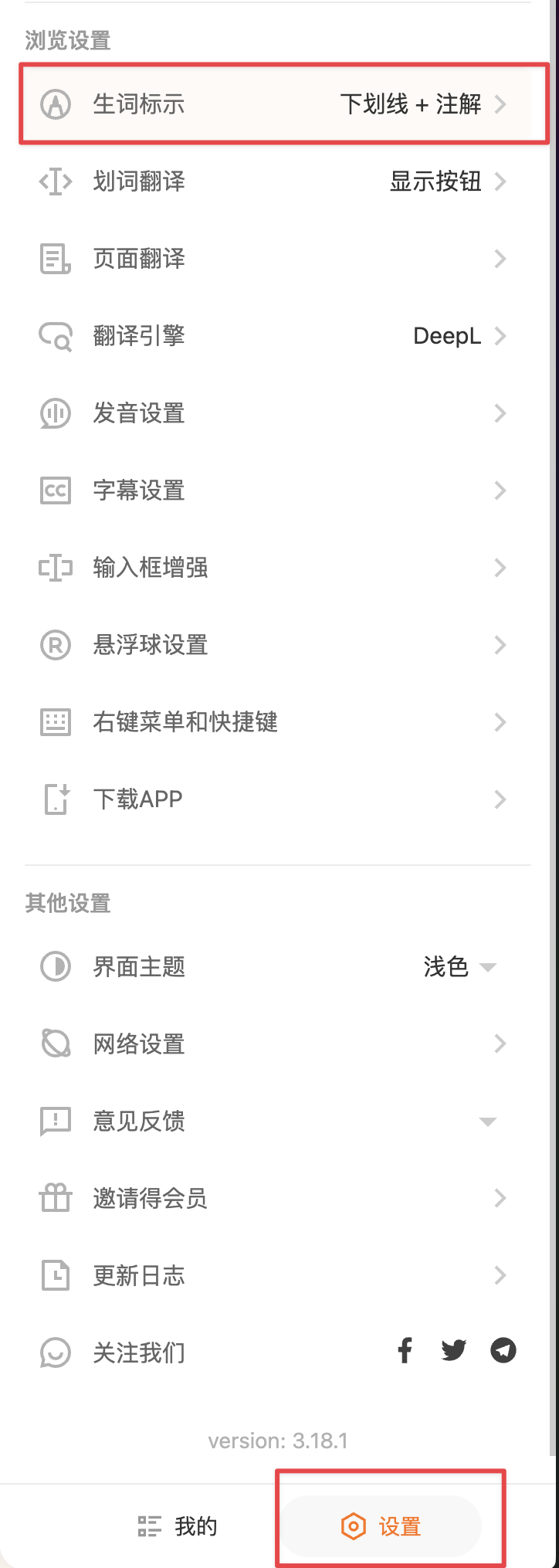559x1568 pixels.
Task: Choose the 翻译引擎 option
Action: click(x=278, y=336)
